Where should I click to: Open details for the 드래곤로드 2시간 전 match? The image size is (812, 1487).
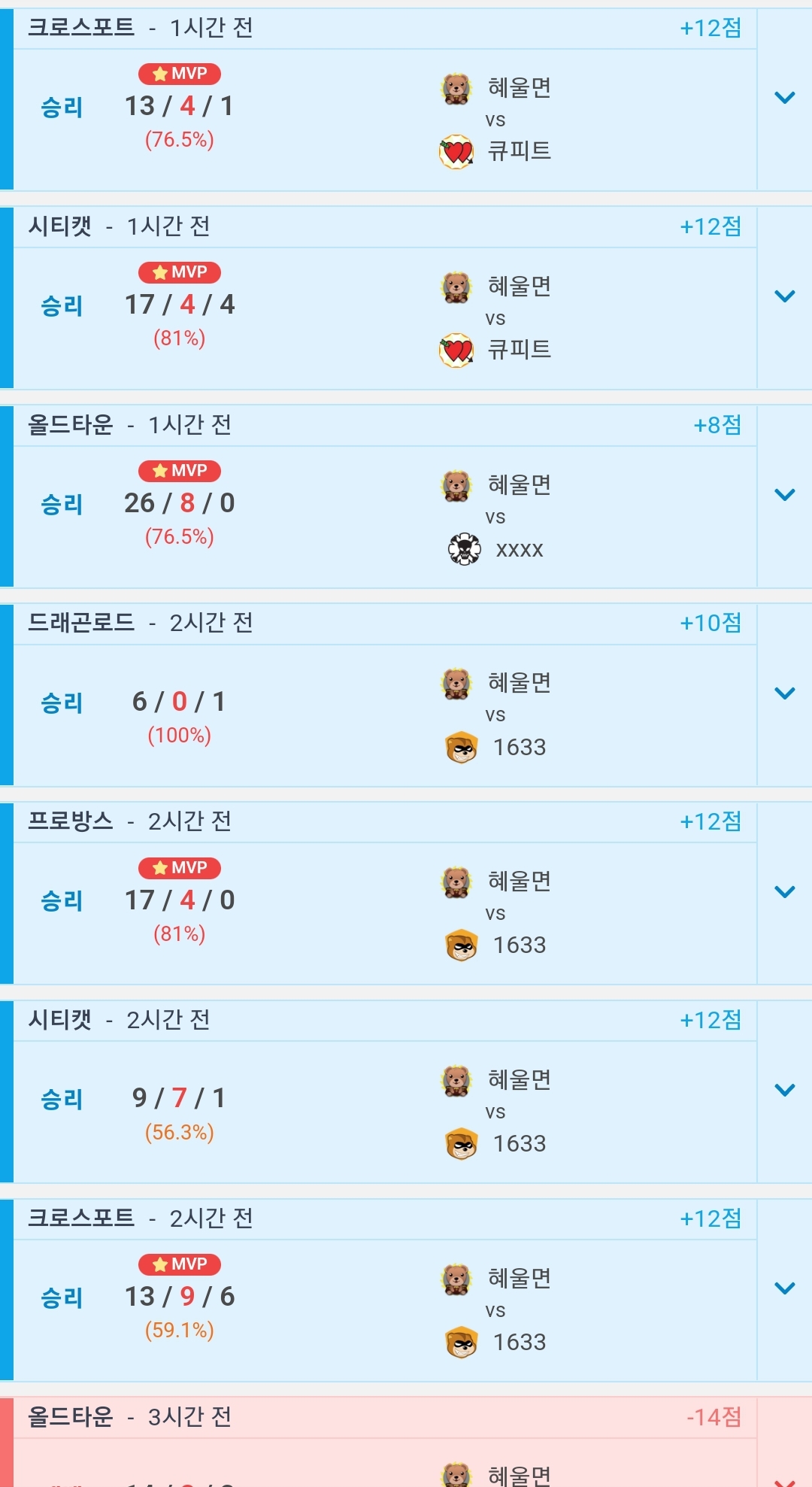pyautogui.click(x=784, y=693)
